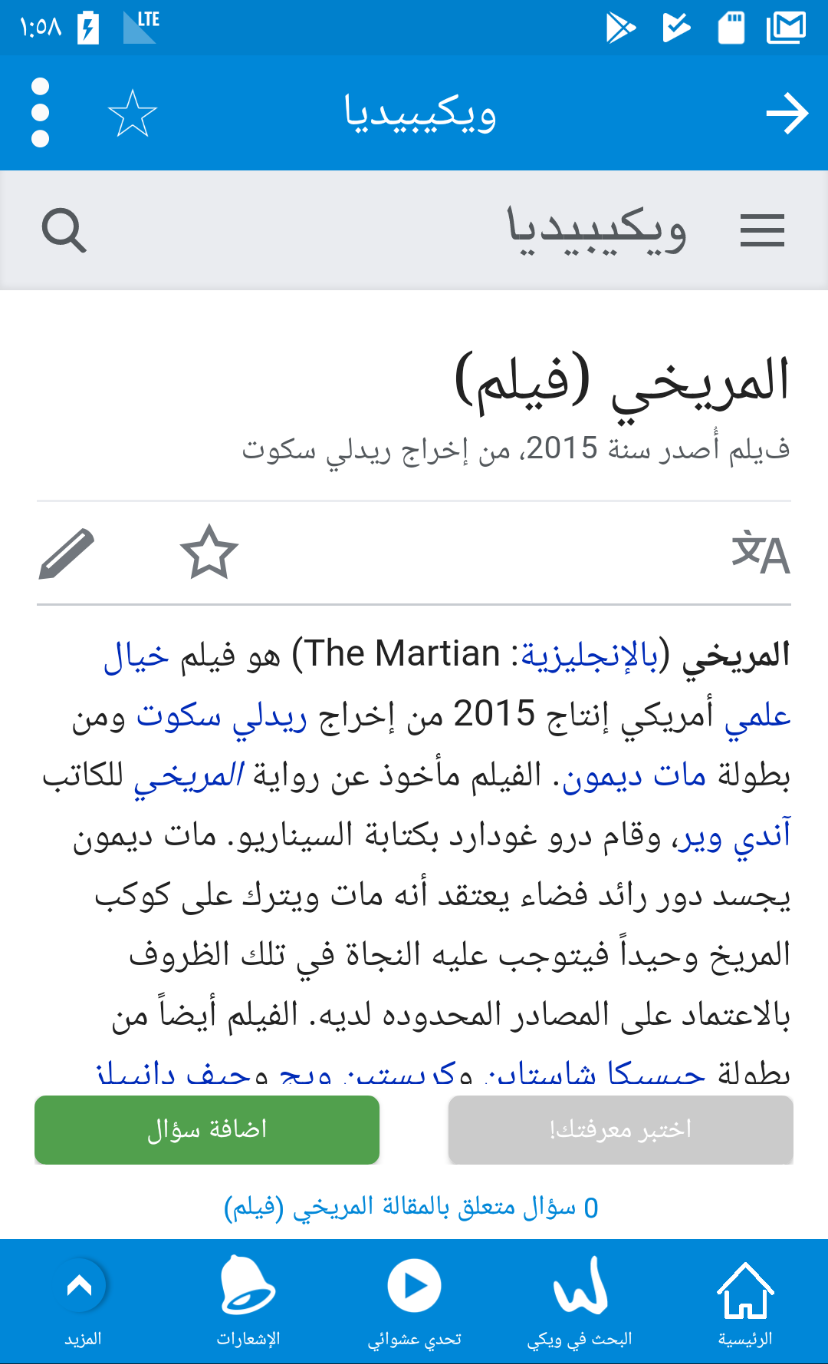Switch to البحث في ويكي tab

click(x=580, y=1301)
